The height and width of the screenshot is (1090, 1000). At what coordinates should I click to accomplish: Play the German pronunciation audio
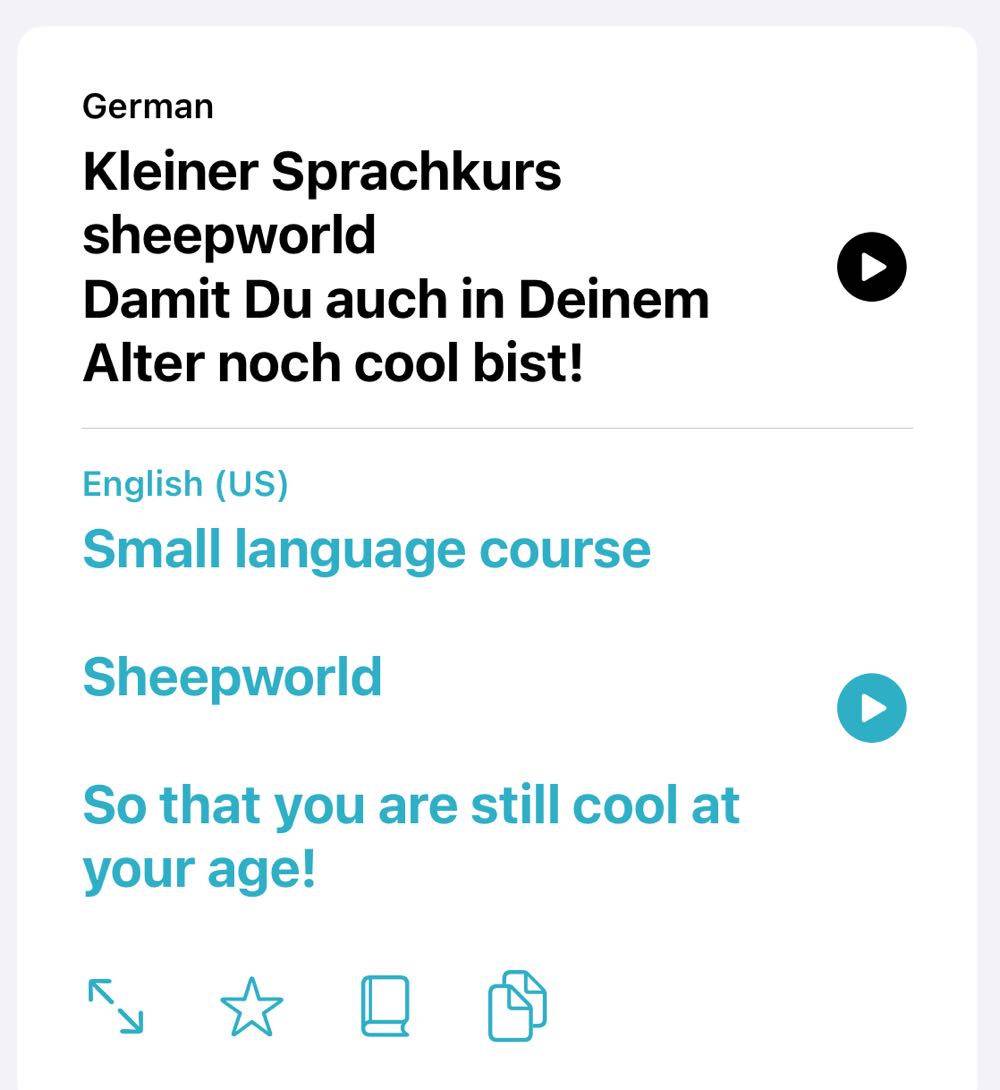point(870,266)
